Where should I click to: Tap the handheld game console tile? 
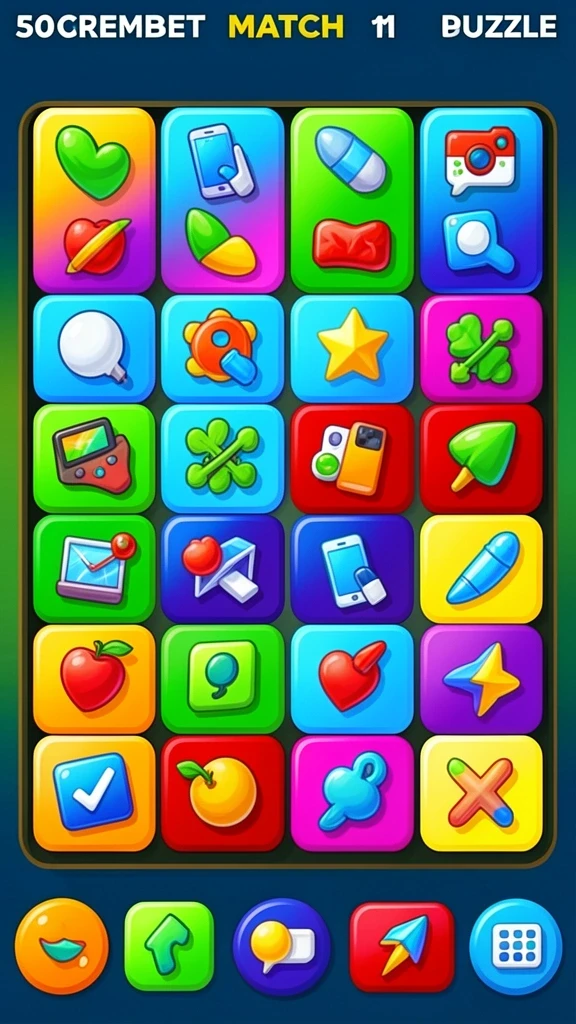(94, 458)
